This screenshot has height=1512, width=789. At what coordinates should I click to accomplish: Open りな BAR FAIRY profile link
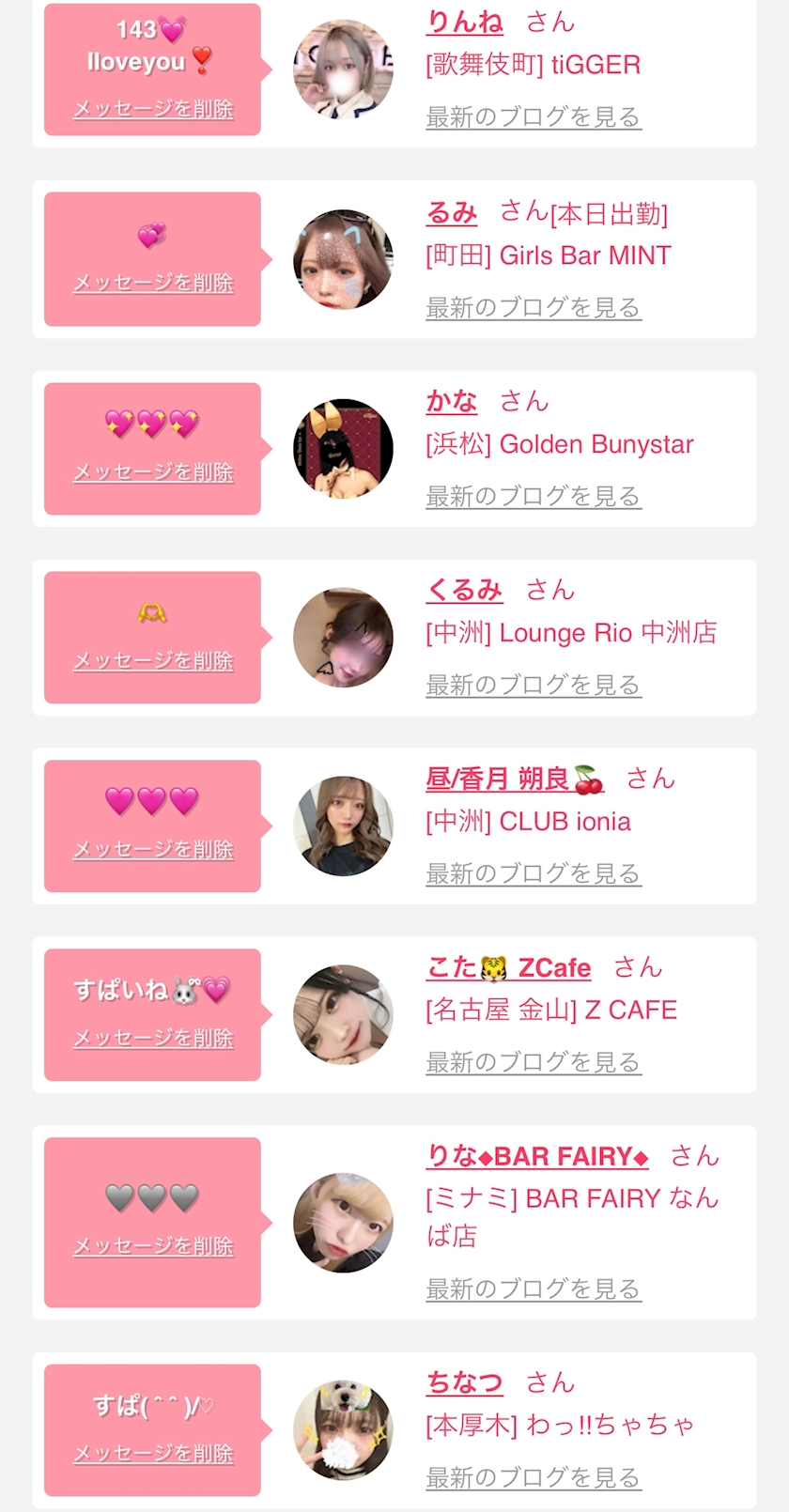pyautogui.click(x=537, y=1156)
